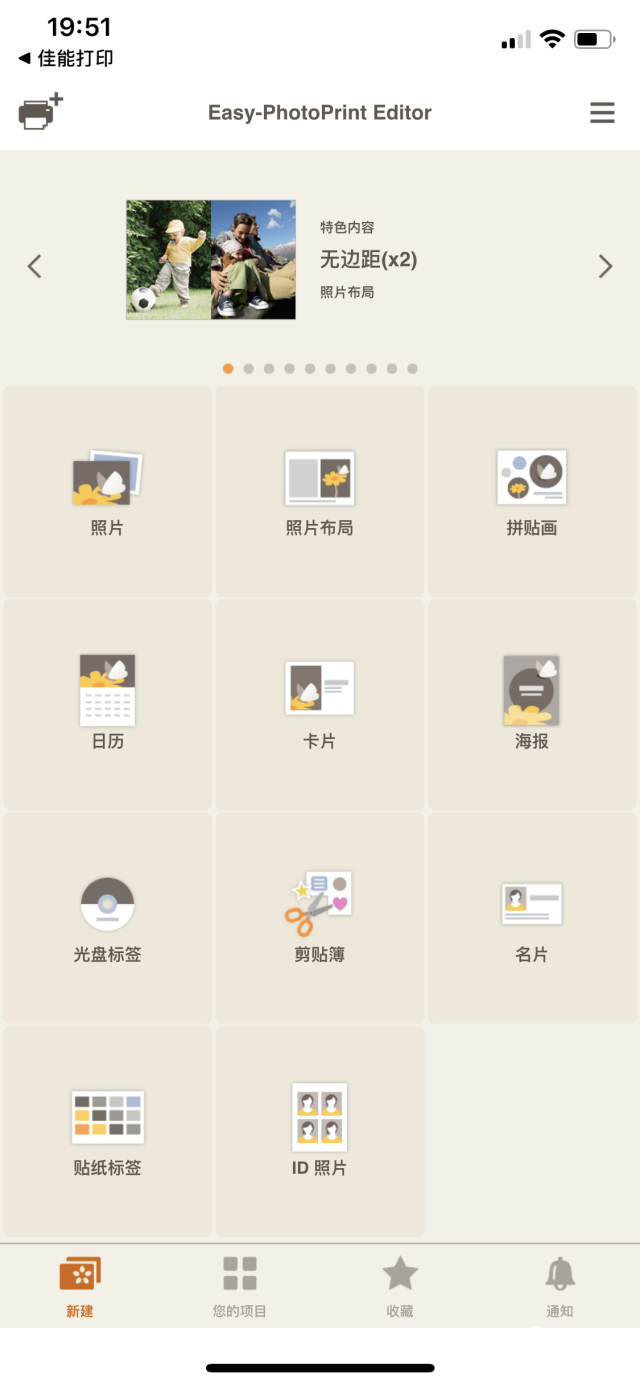Show the previous featured content
Viewport: 640px width, 1386px height.
[35, 266]
